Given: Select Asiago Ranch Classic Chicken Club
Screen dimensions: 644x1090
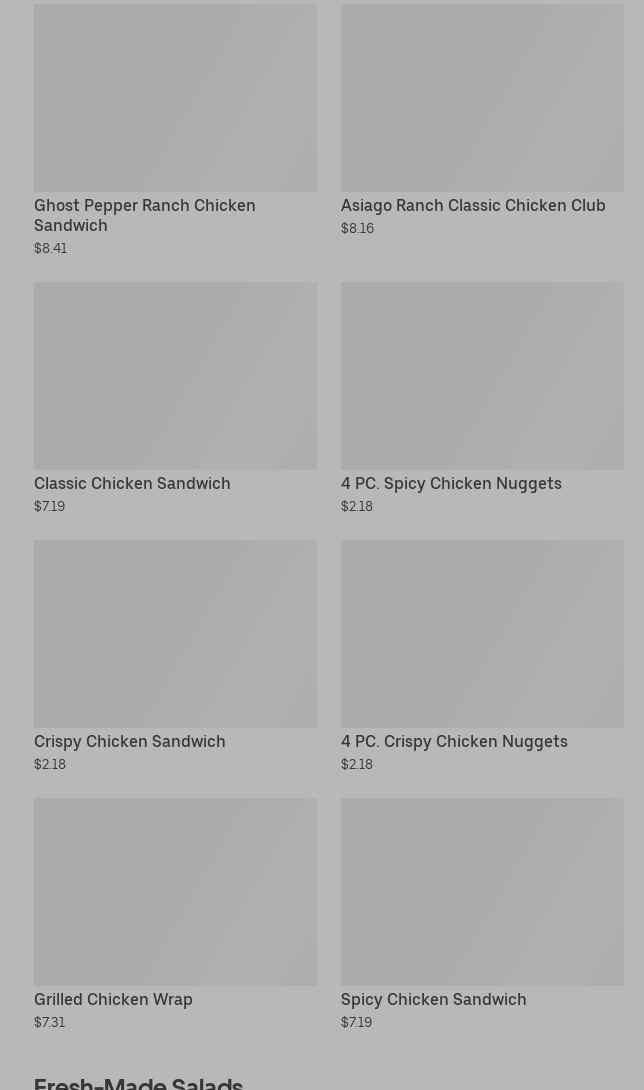Looking at the screenshot, I should 481,120.
